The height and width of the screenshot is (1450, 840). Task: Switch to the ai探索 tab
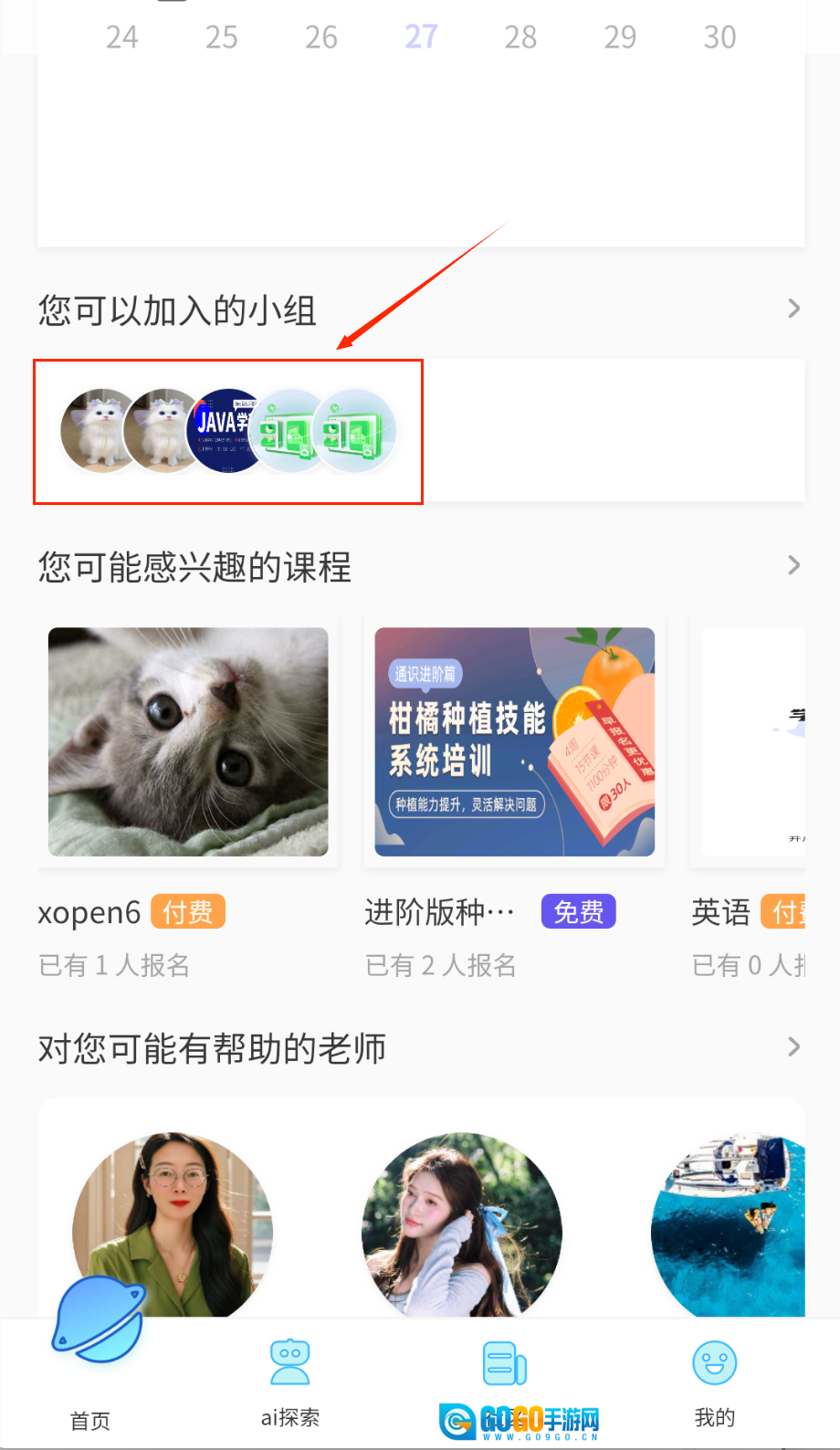[x=290, y=1379]
